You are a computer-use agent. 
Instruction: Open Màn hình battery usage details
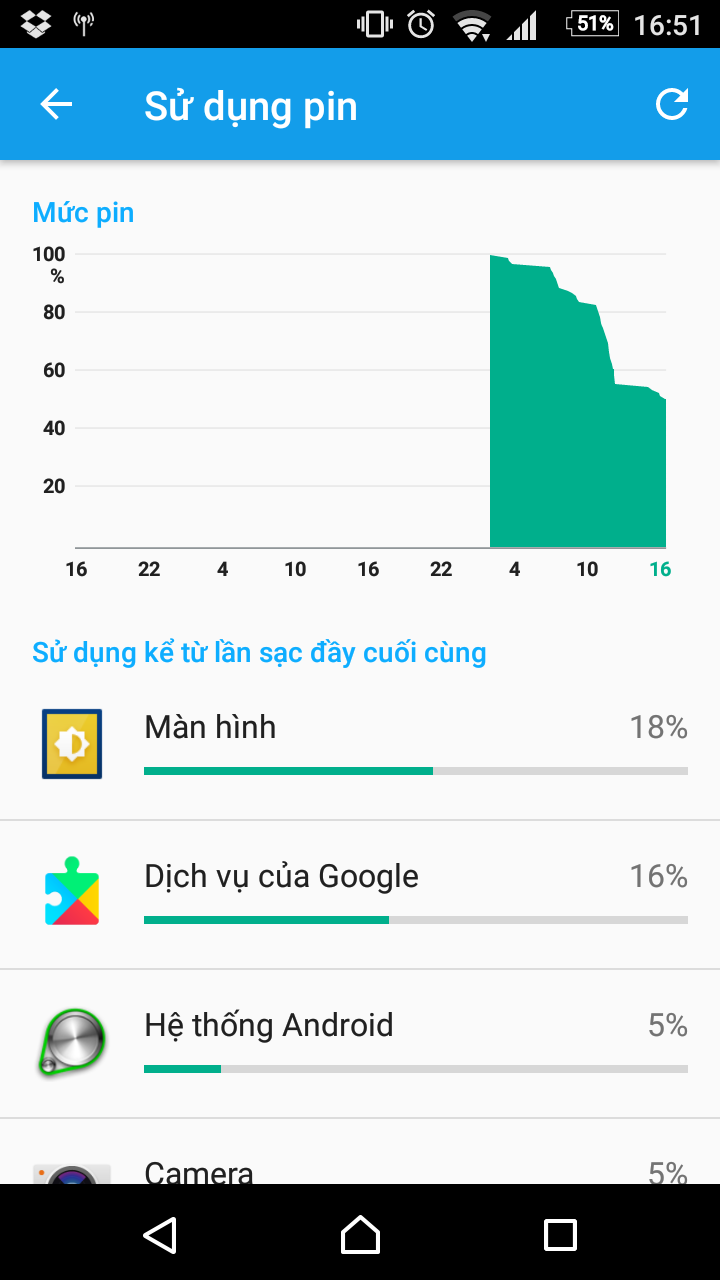360,745
